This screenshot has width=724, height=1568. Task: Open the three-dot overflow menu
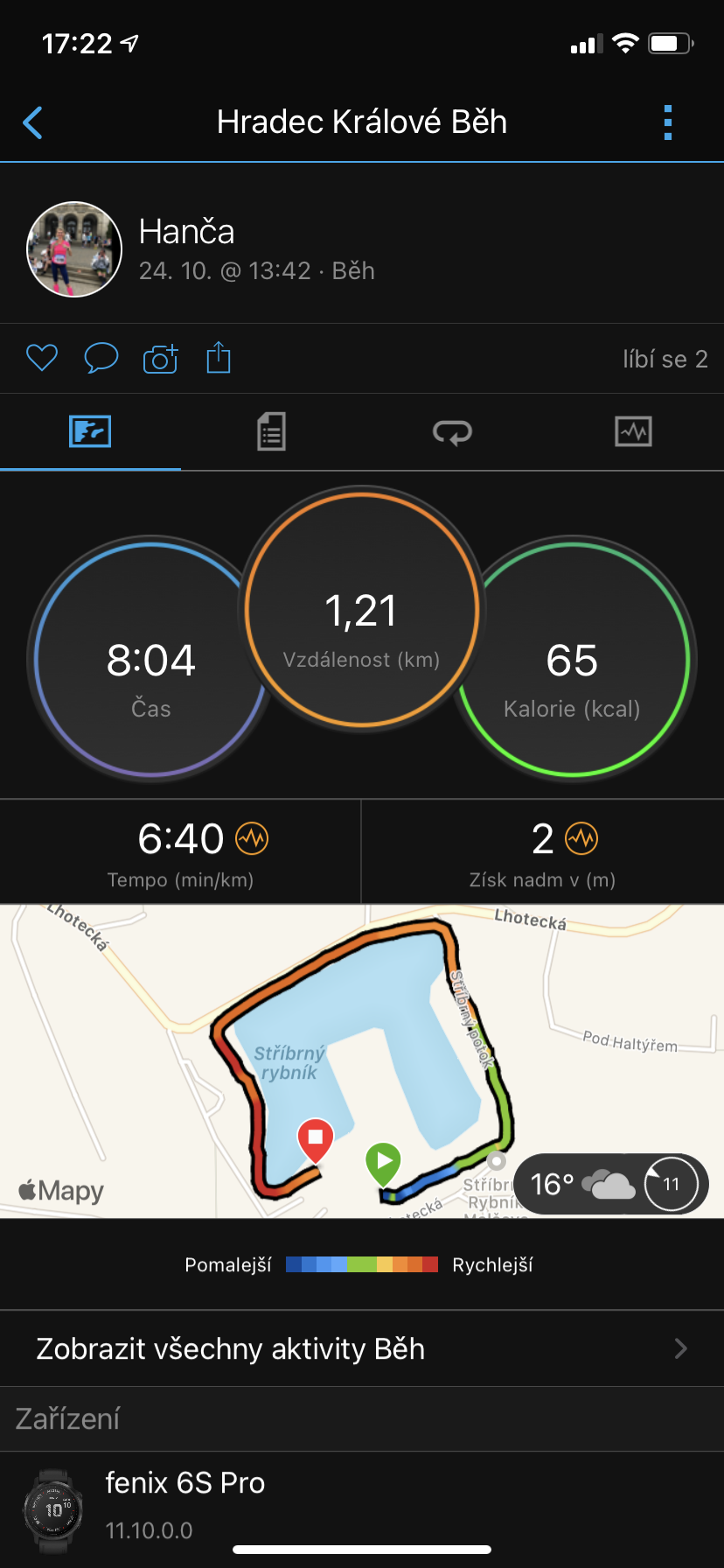pos(668,122)
